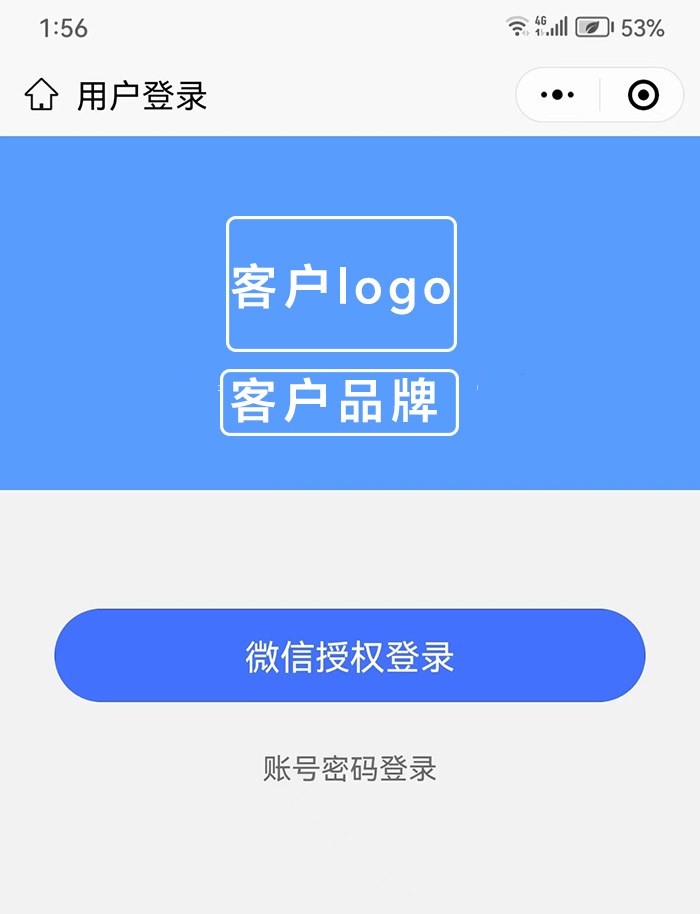Go to the home page icon
This screenshot has width=700, height=914.
(x=41, y=96)
